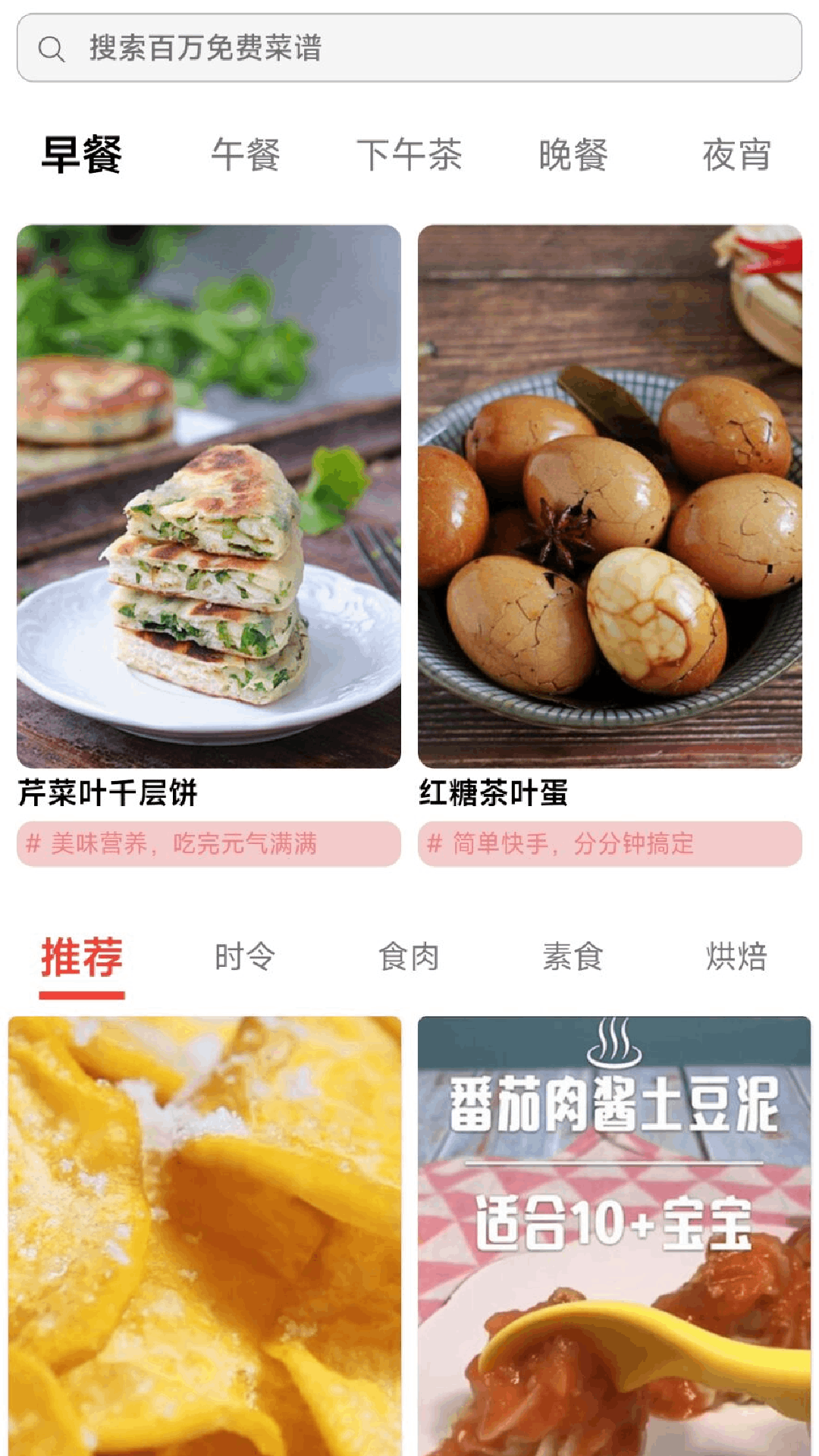
Task: Switch to the 下午茶 tab
Action: [x=413, y=154]
